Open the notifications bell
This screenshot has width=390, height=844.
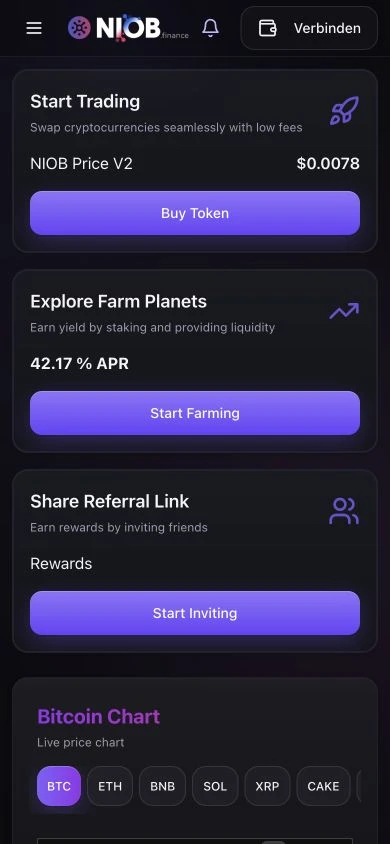(x=210, y=28)
